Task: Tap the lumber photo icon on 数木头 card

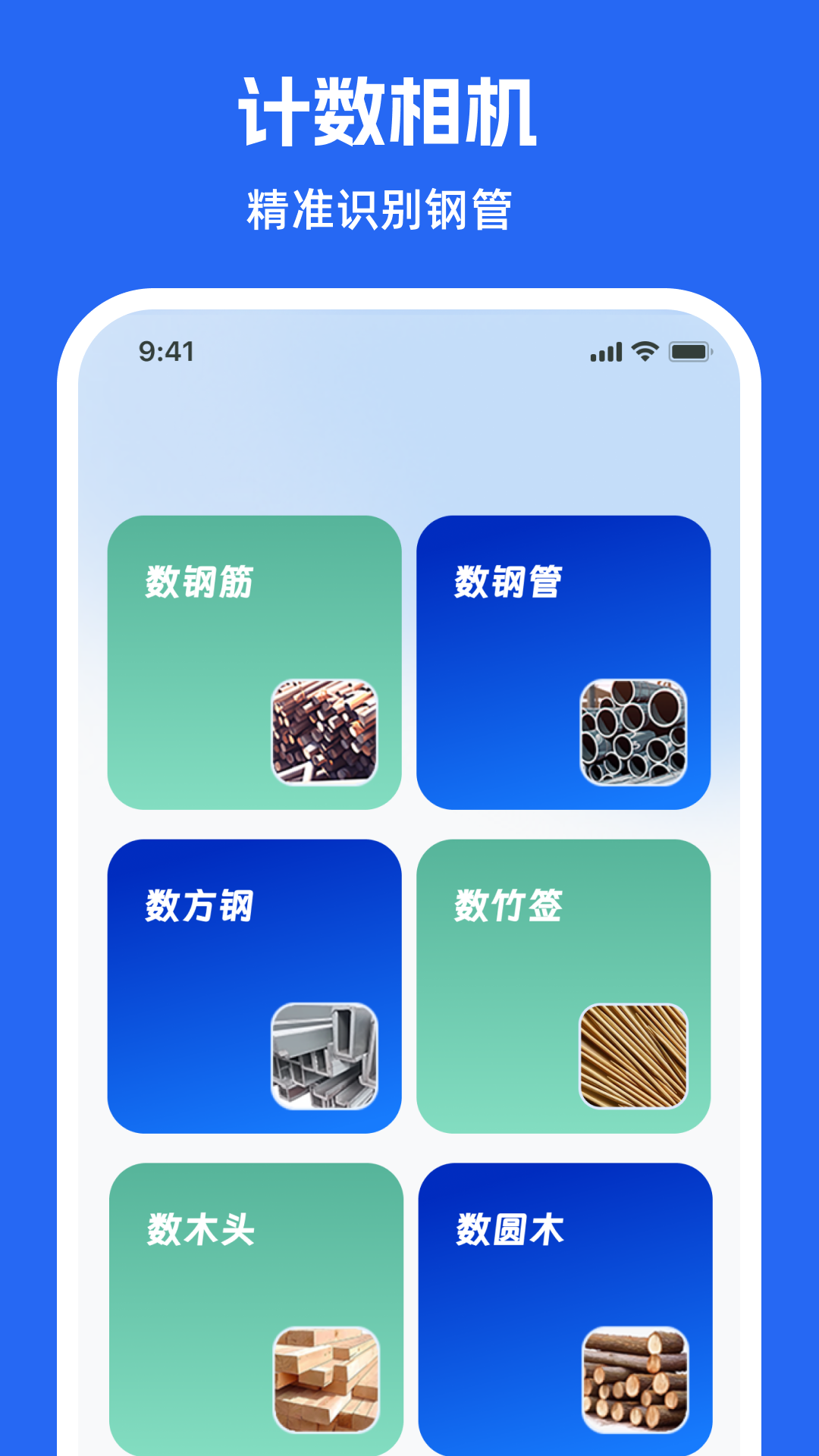Action: (x=328, y=1380)
